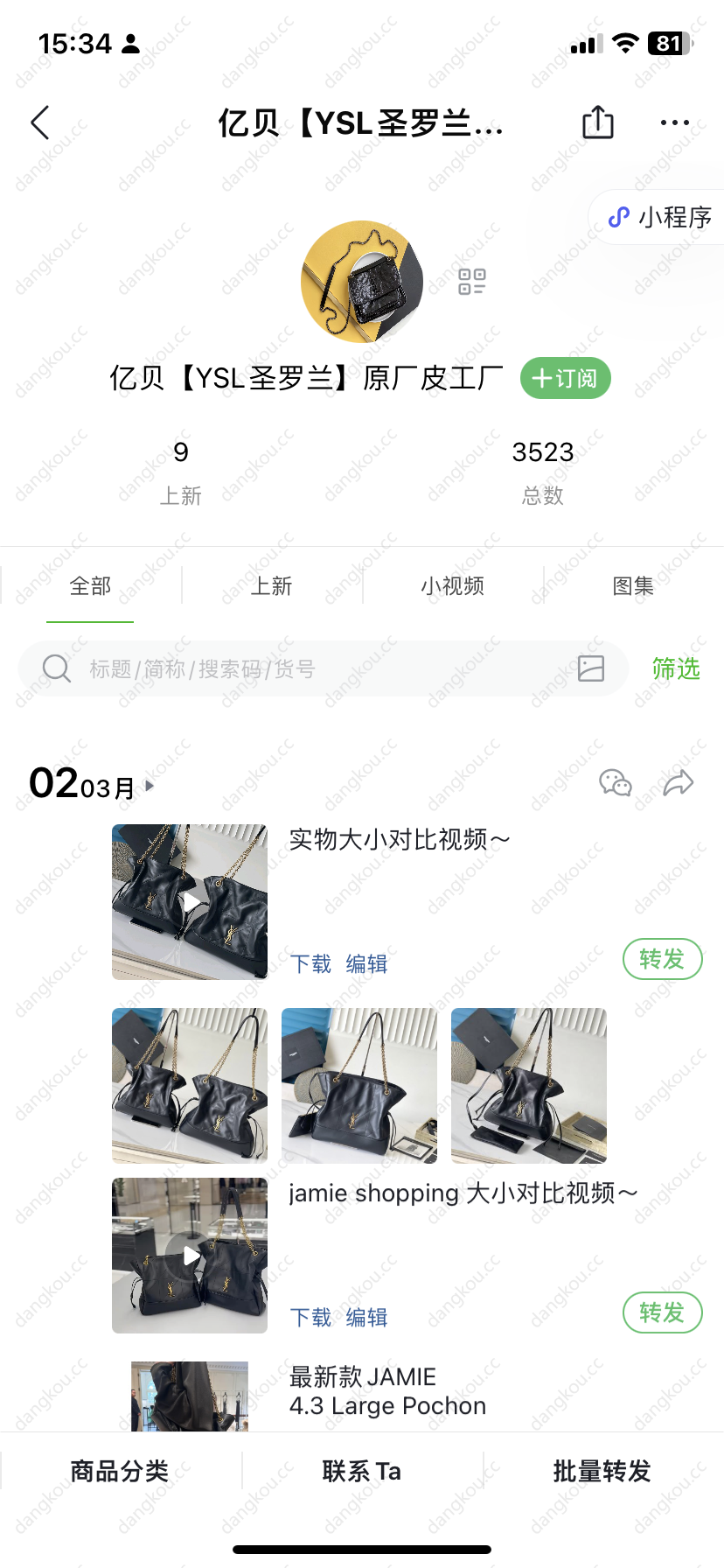Download the 实物大小对比视频 post
724x1568 pixels.
pyautogui.click(x=310, y=963)
